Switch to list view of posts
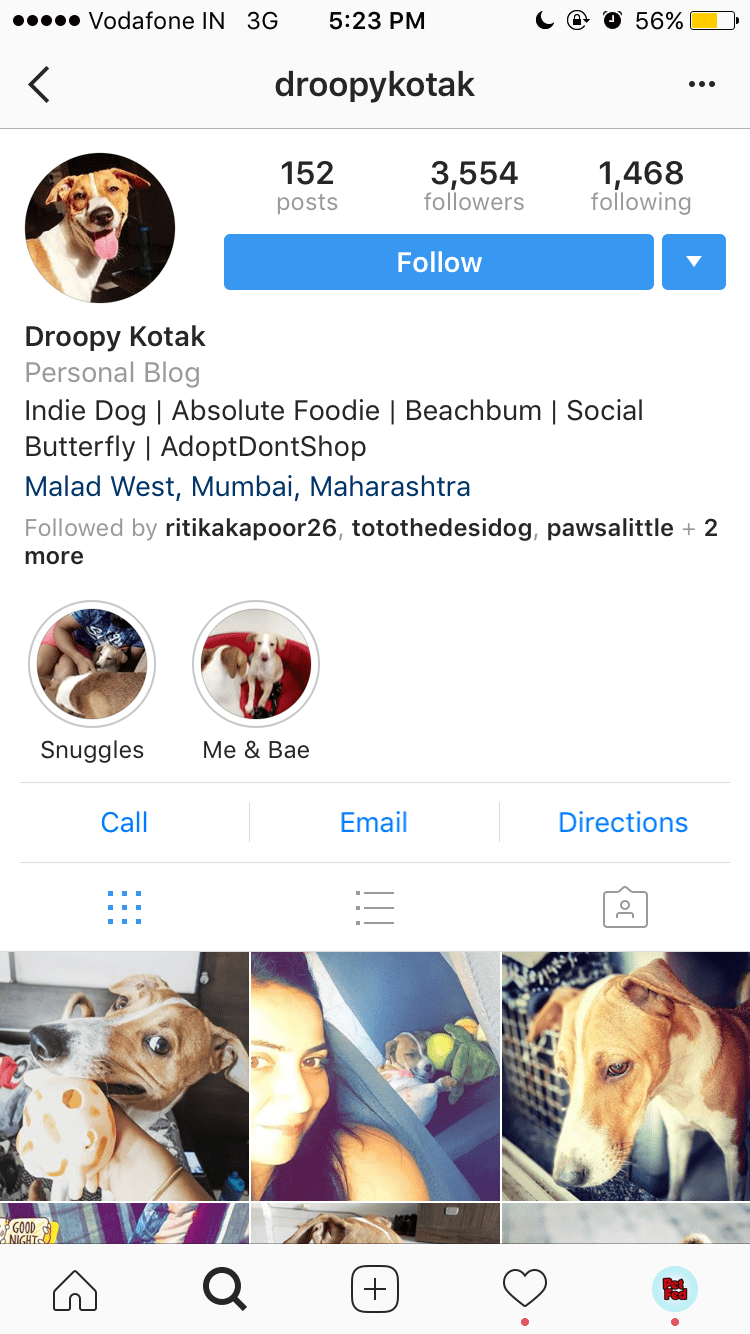The image size is (750, 1334). pyautogui.click(x=375, y=907)
